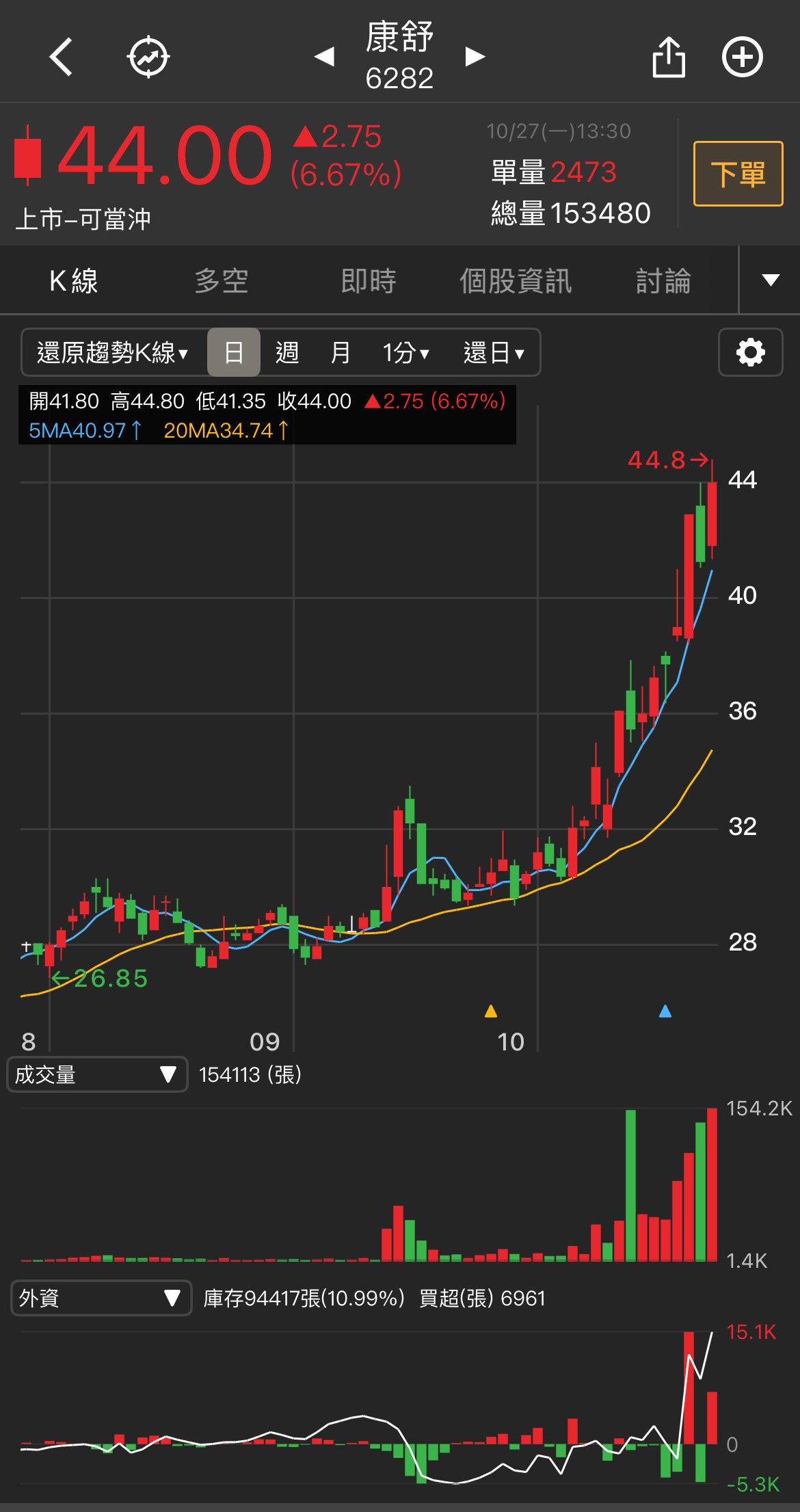Image resolution: width=800 pixels, height=1512 pixels.
Task: Switch to the 多空 tab
Action: [x=221, y=281]
